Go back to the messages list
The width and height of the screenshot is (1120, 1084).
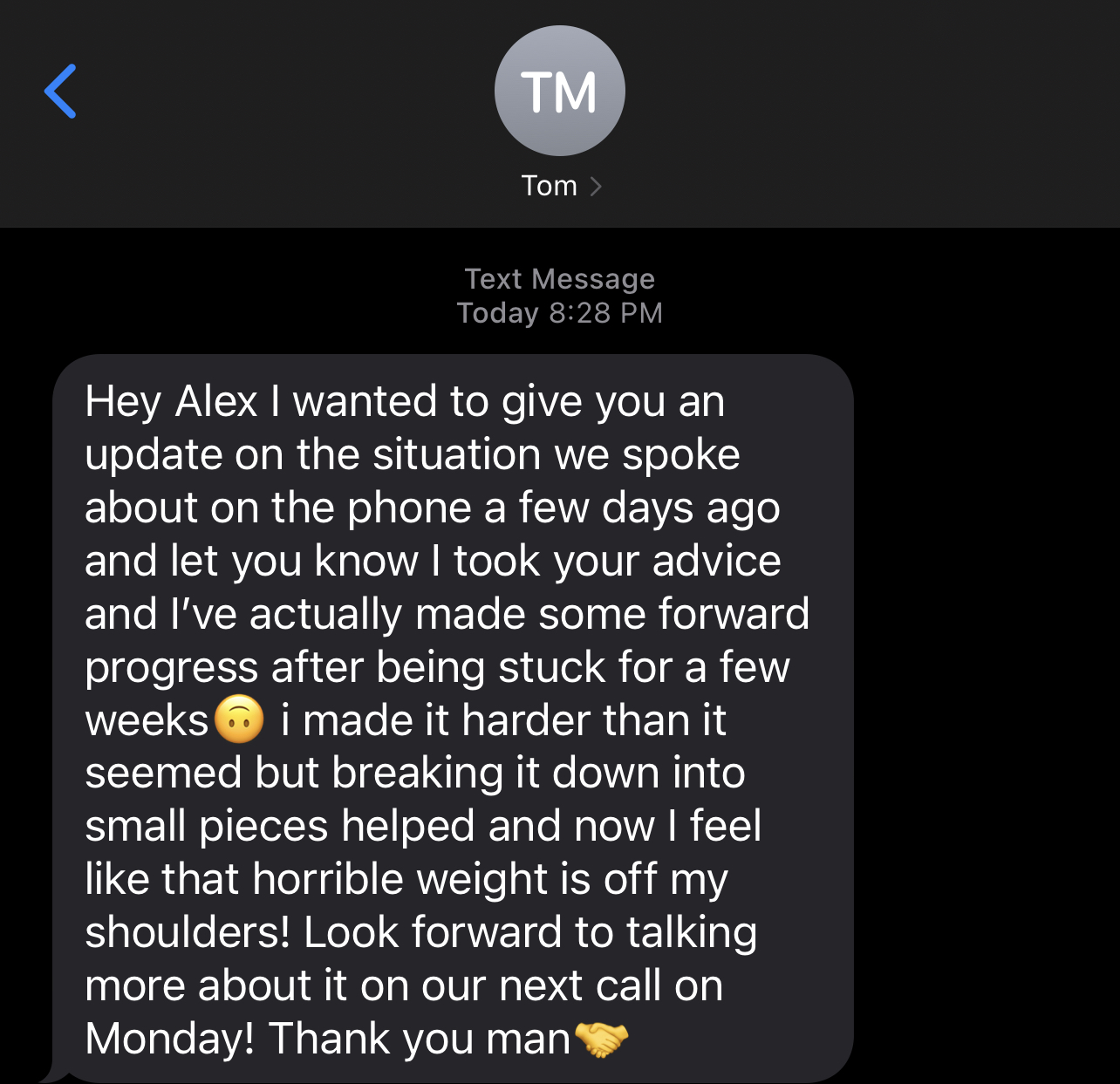tap(61, 92)
